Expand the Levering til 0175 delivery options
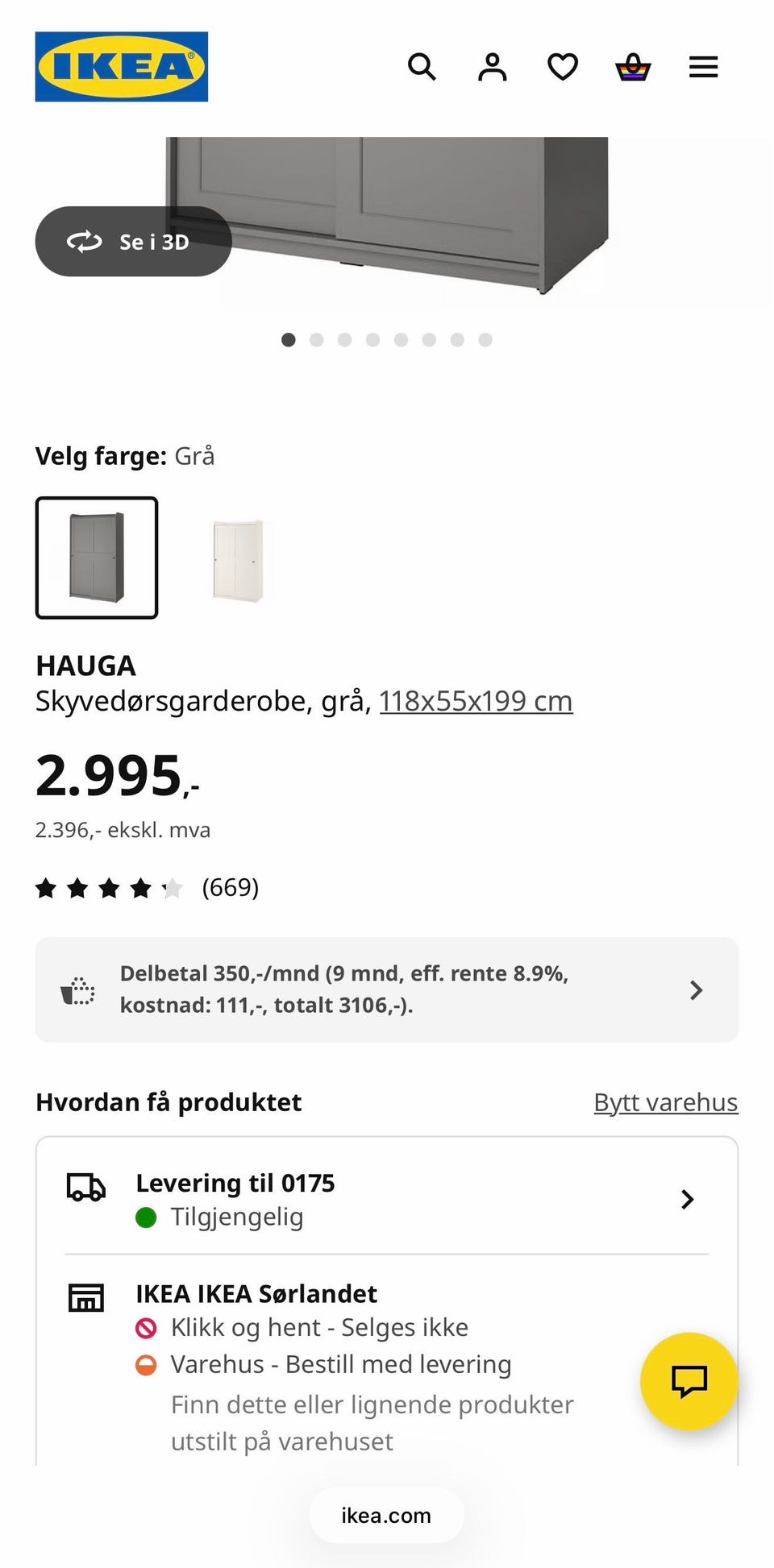 point(687,1200)
